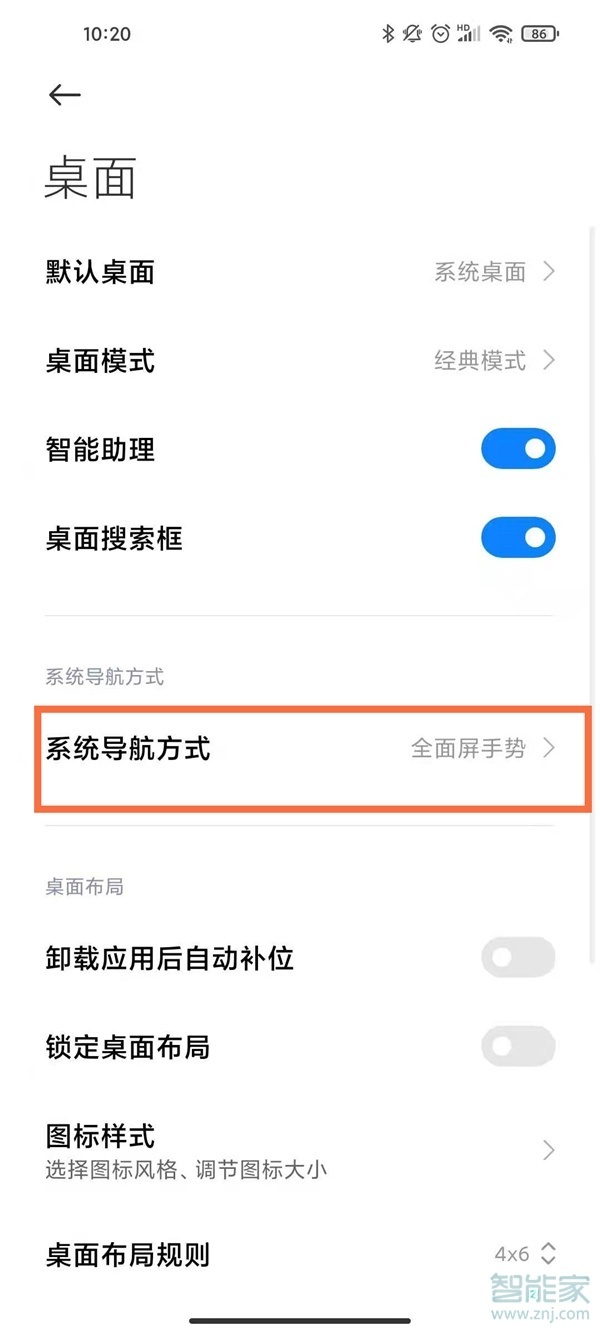Enable 卸载应用后自动补位
600x1333 pixels.
(517, 958)
